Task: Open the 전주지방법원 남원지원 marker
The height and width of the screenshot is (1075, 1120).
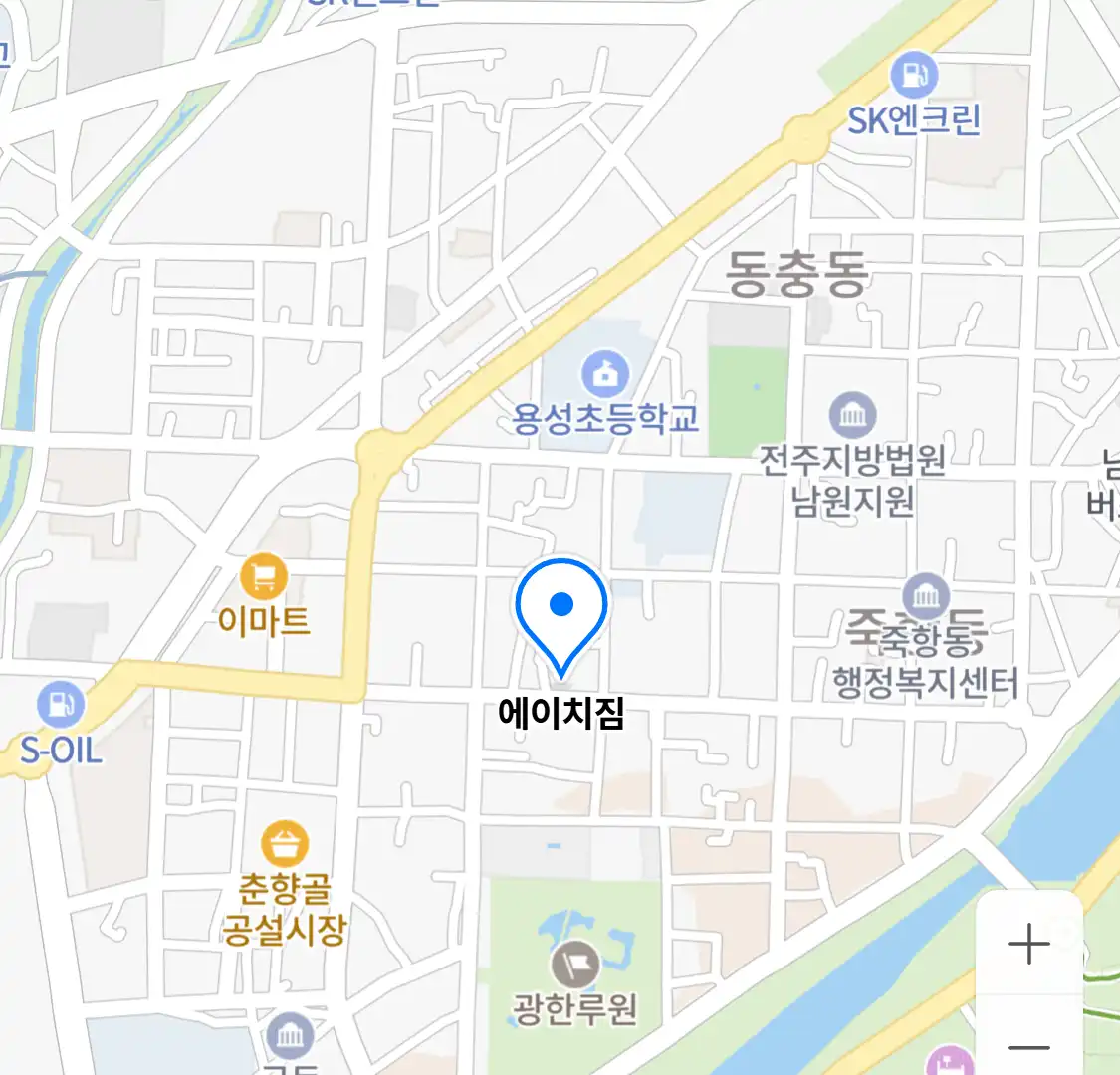Action: tap(852, 416)
